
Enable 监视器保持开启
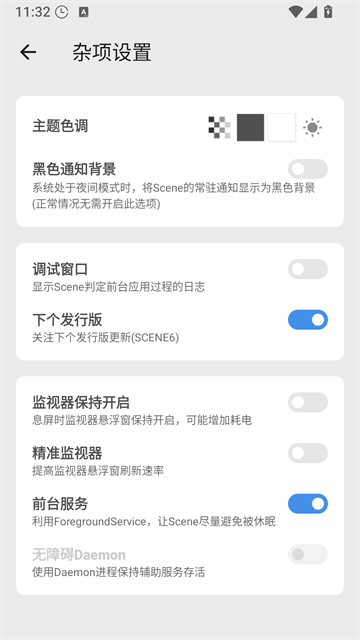pyautogui.click(x=308, y=402)
